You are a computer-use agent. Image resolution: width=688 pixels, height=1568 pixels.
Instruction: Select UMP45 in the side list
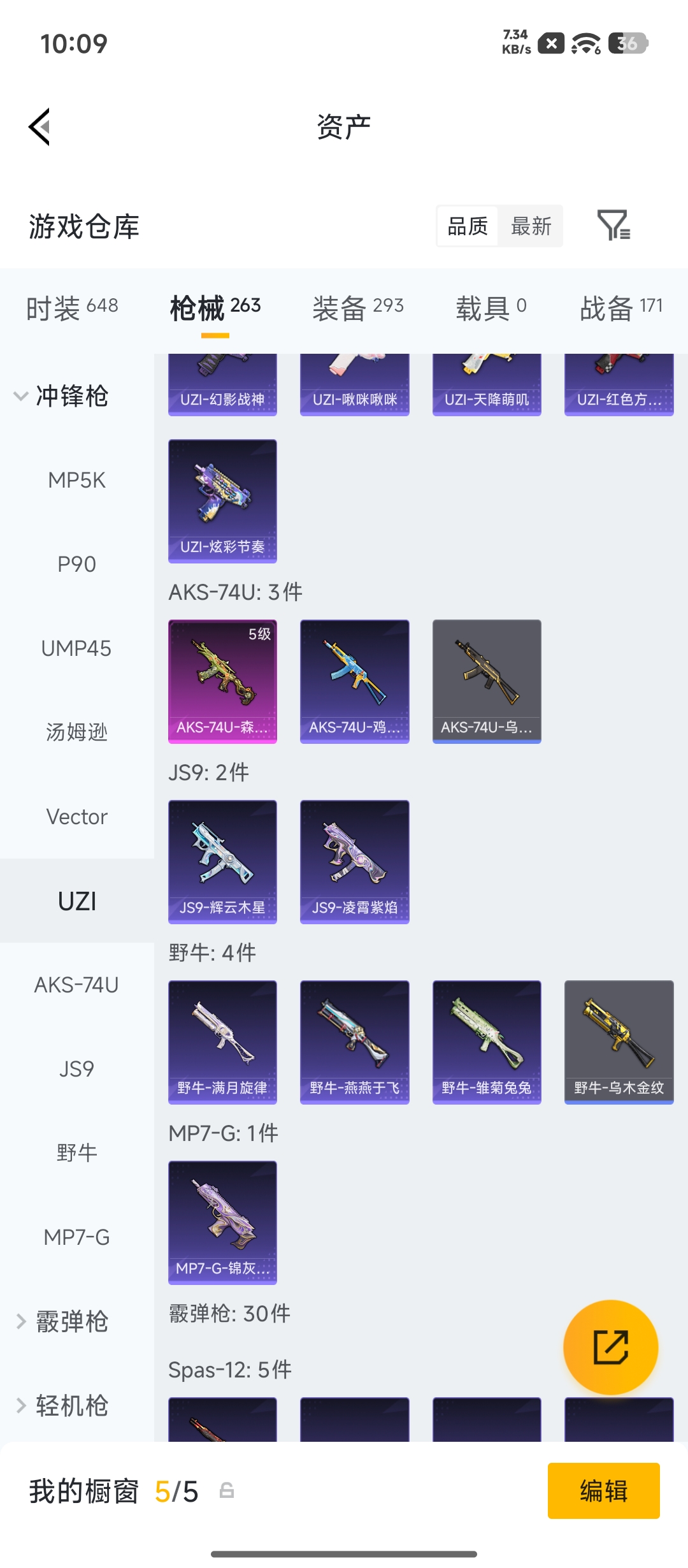77,648
